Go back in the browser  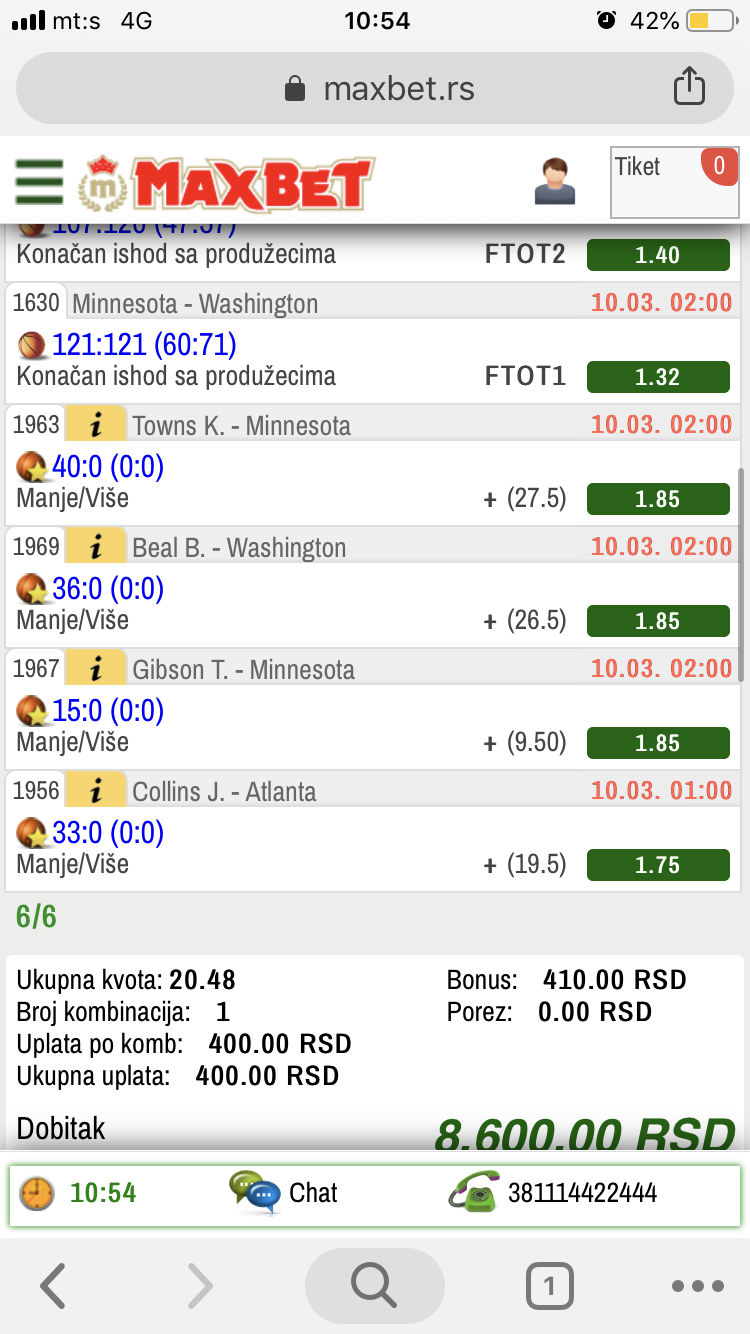click(52, 1286)
